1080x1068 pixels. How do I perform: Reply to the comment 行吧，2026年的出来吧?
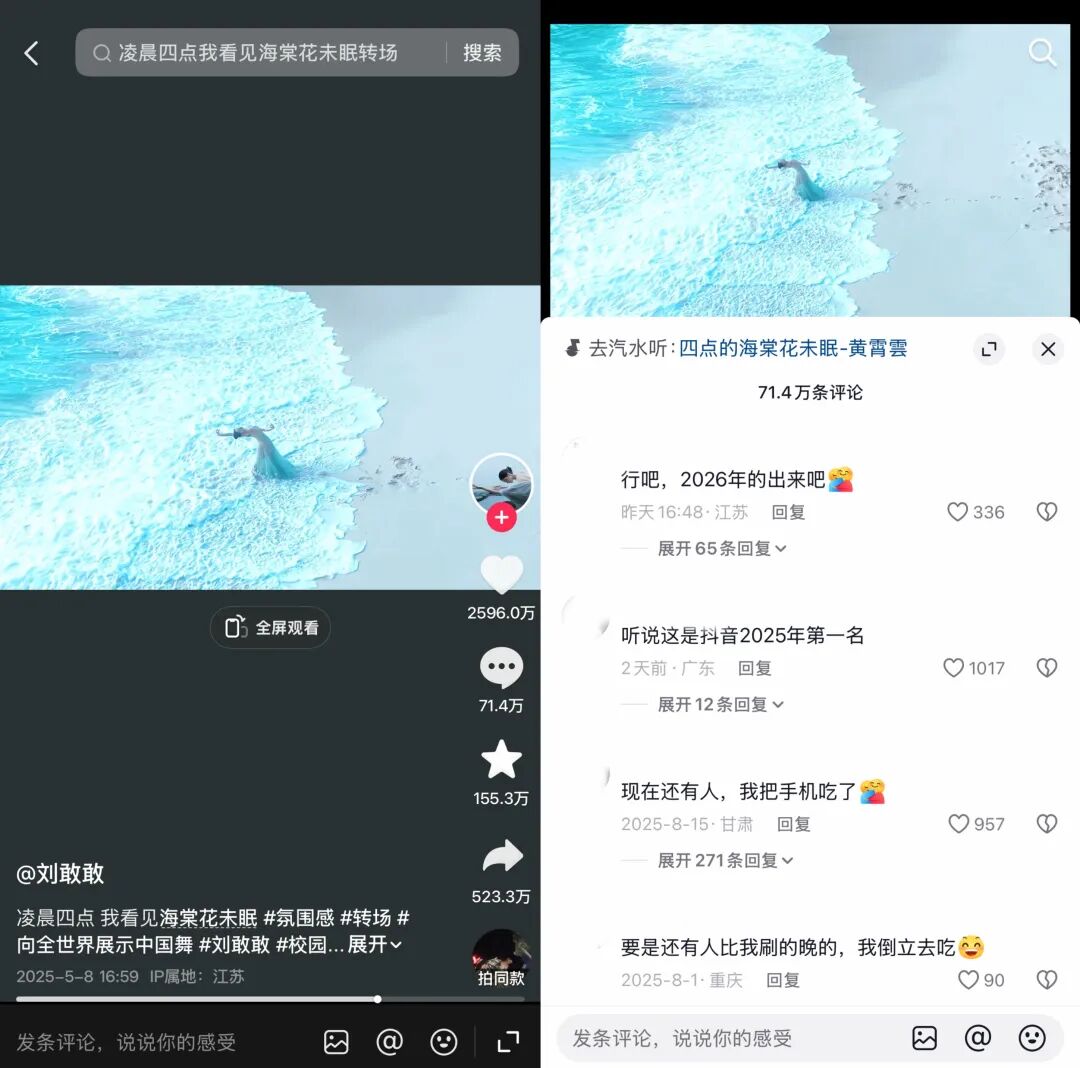(788, 512)
